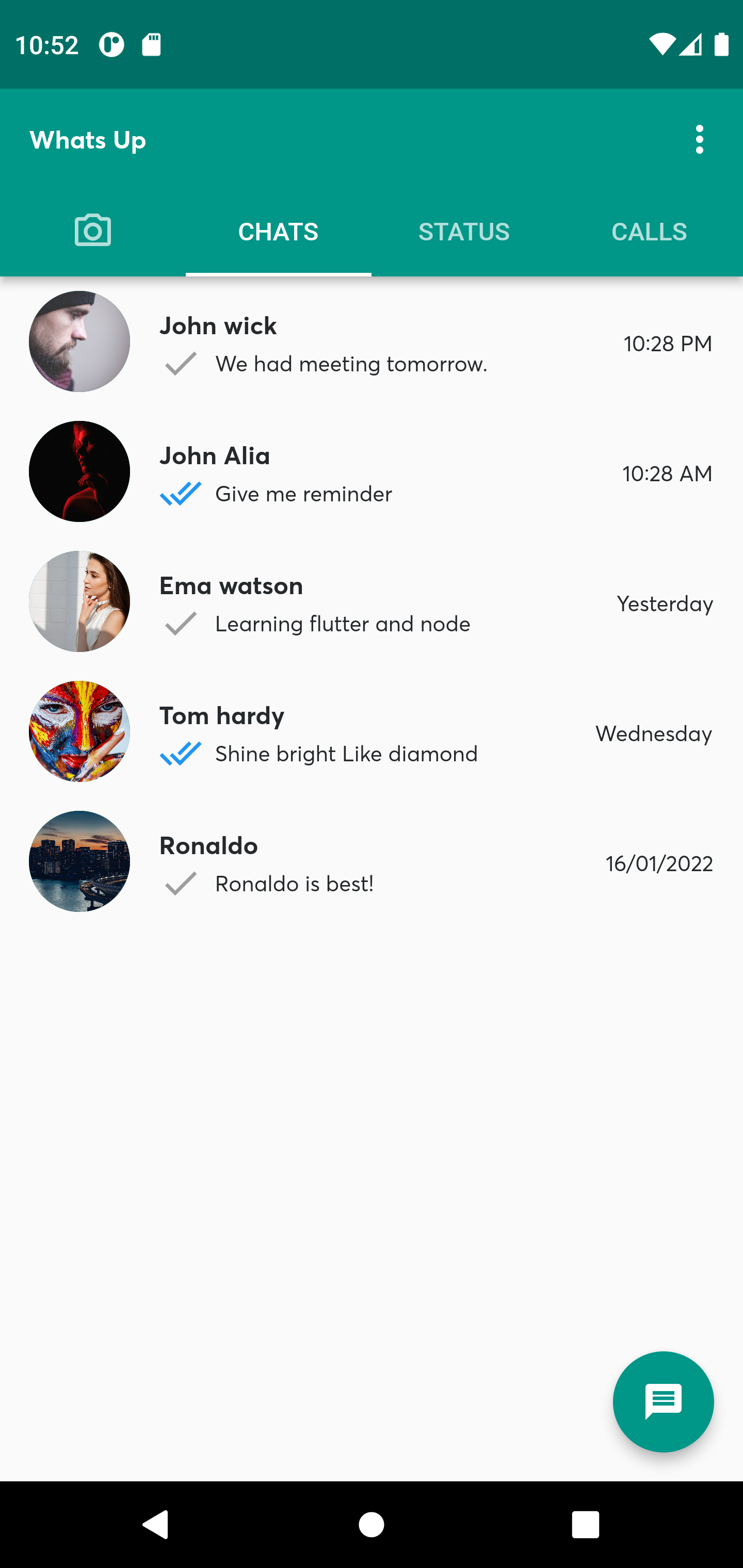Image resolution: width=743 pixels, height=1568 pixels.
Task: Tap the new chat floating button
Action: [663, 1402]
